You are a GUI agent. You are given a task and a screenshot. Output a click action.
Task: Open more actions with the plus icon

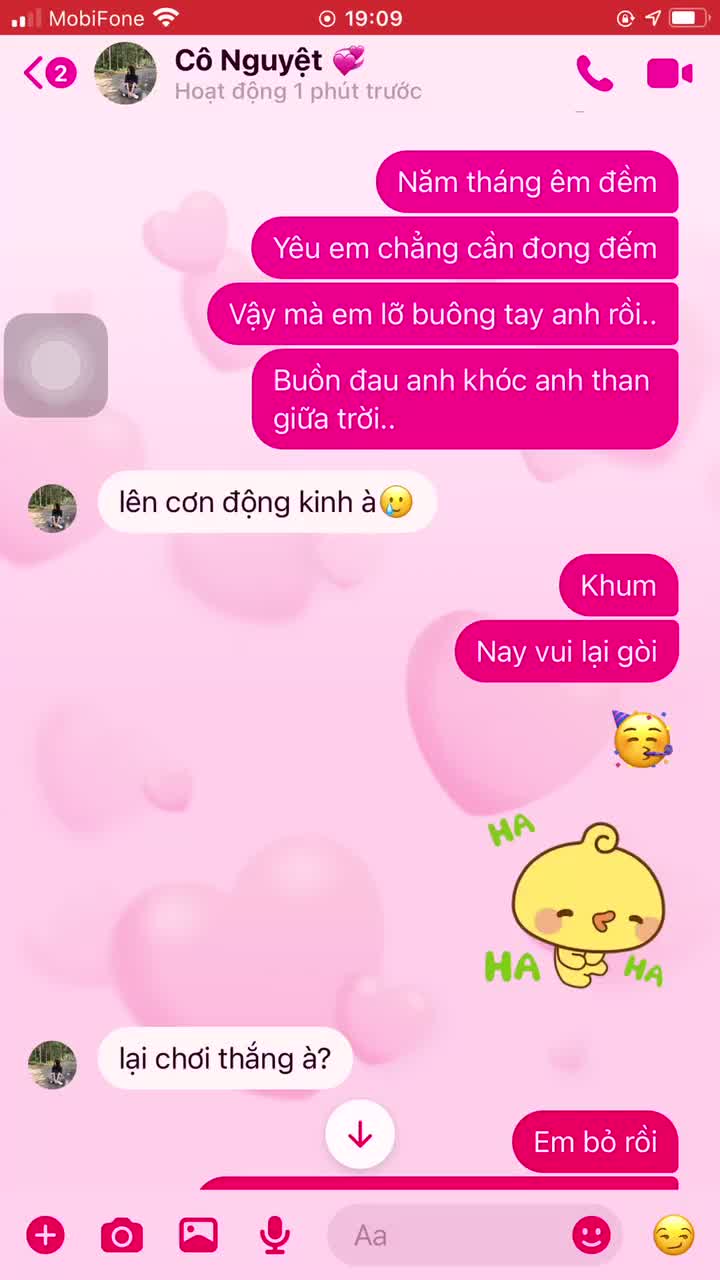click(x=46, y=1236)
